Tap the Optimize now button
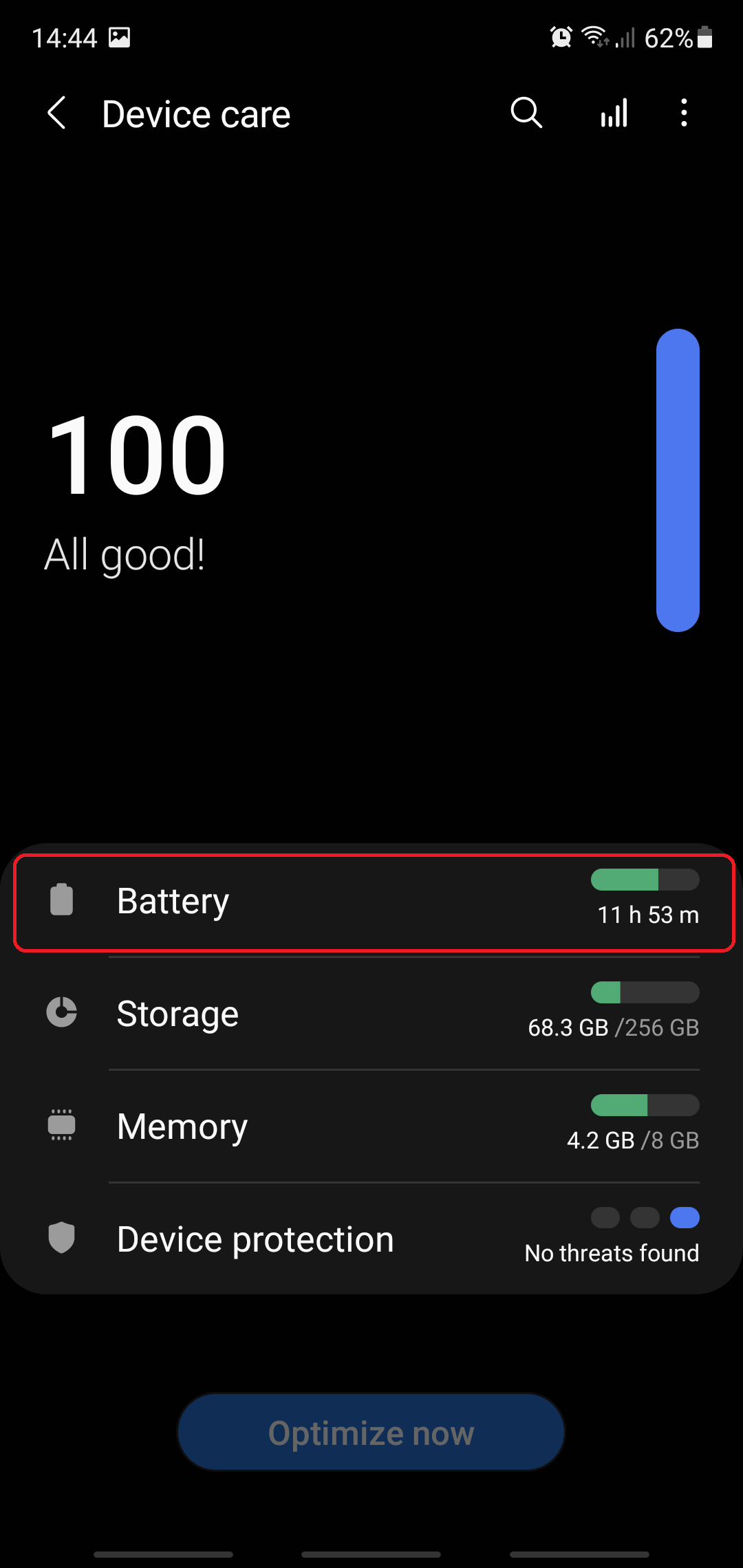743x1568 pixels. pos(371,1433)
